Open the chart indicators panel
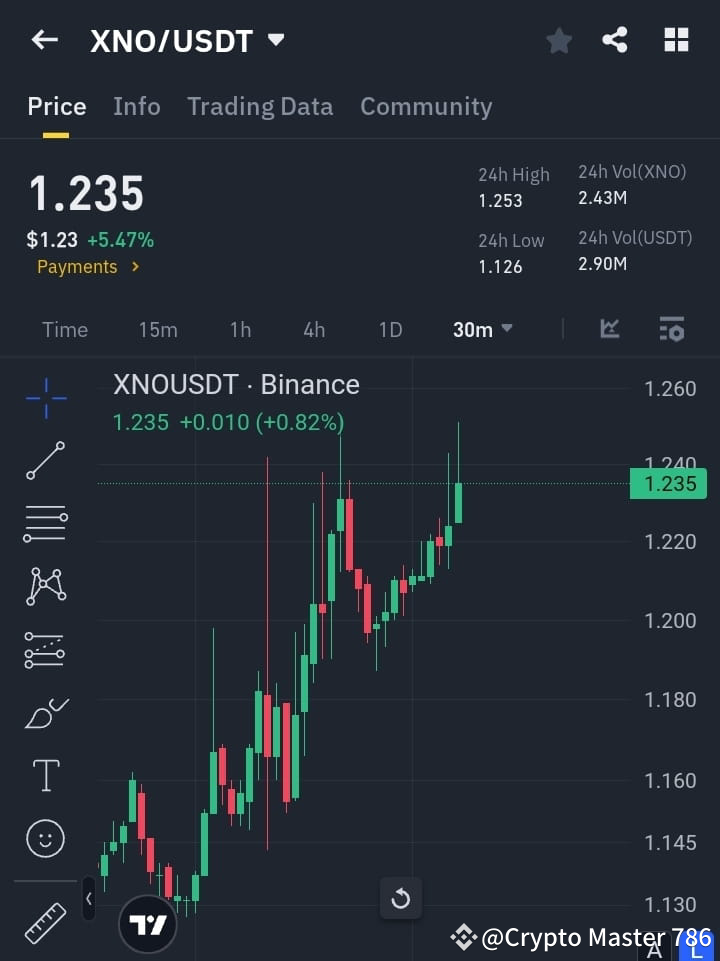Screen dimensions: 720x961 609,329
